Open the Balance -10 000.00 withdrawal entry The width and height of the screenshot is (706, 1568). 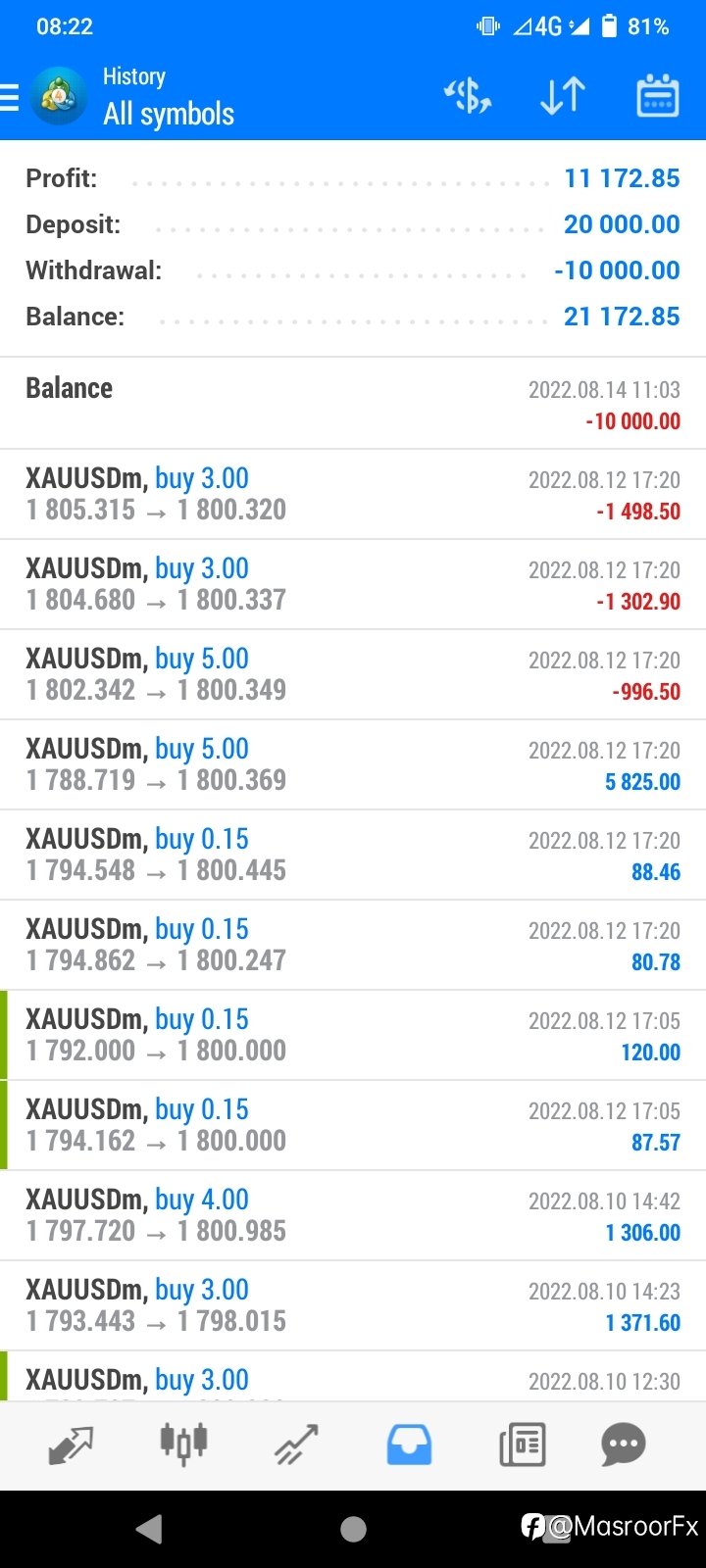[353, 404]
